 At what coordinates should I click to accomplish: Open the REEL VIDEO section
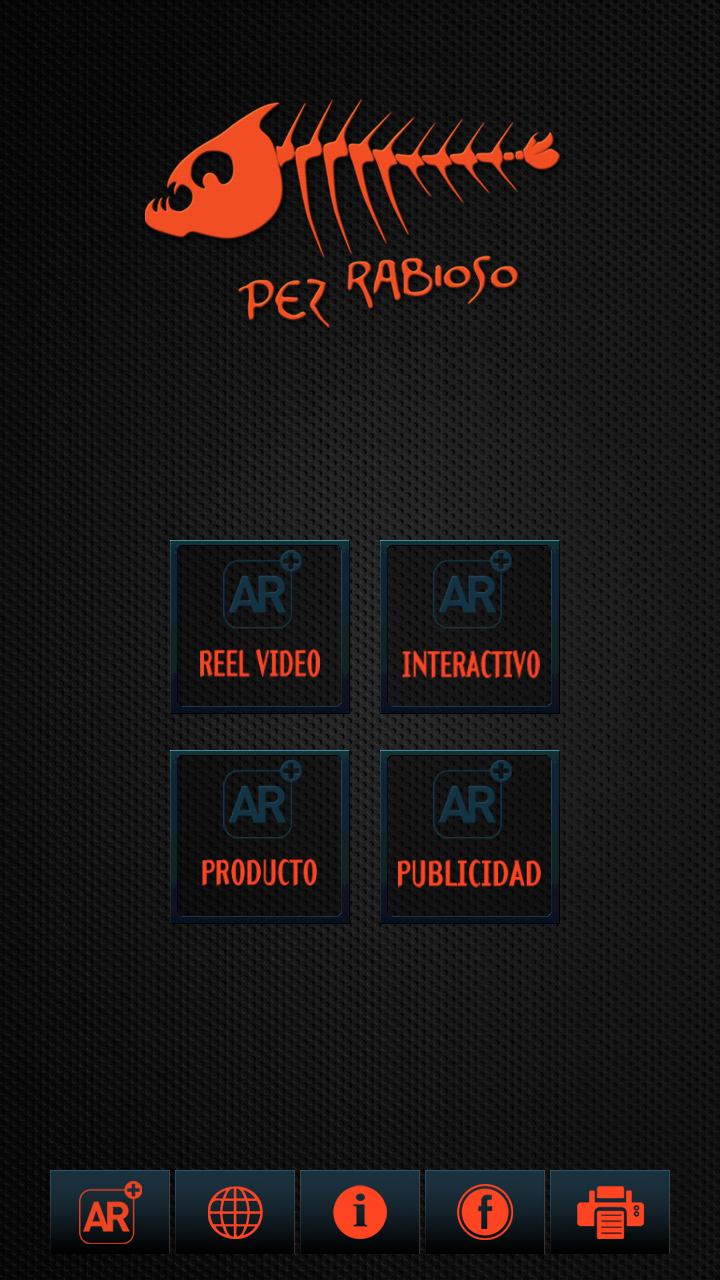259,626
